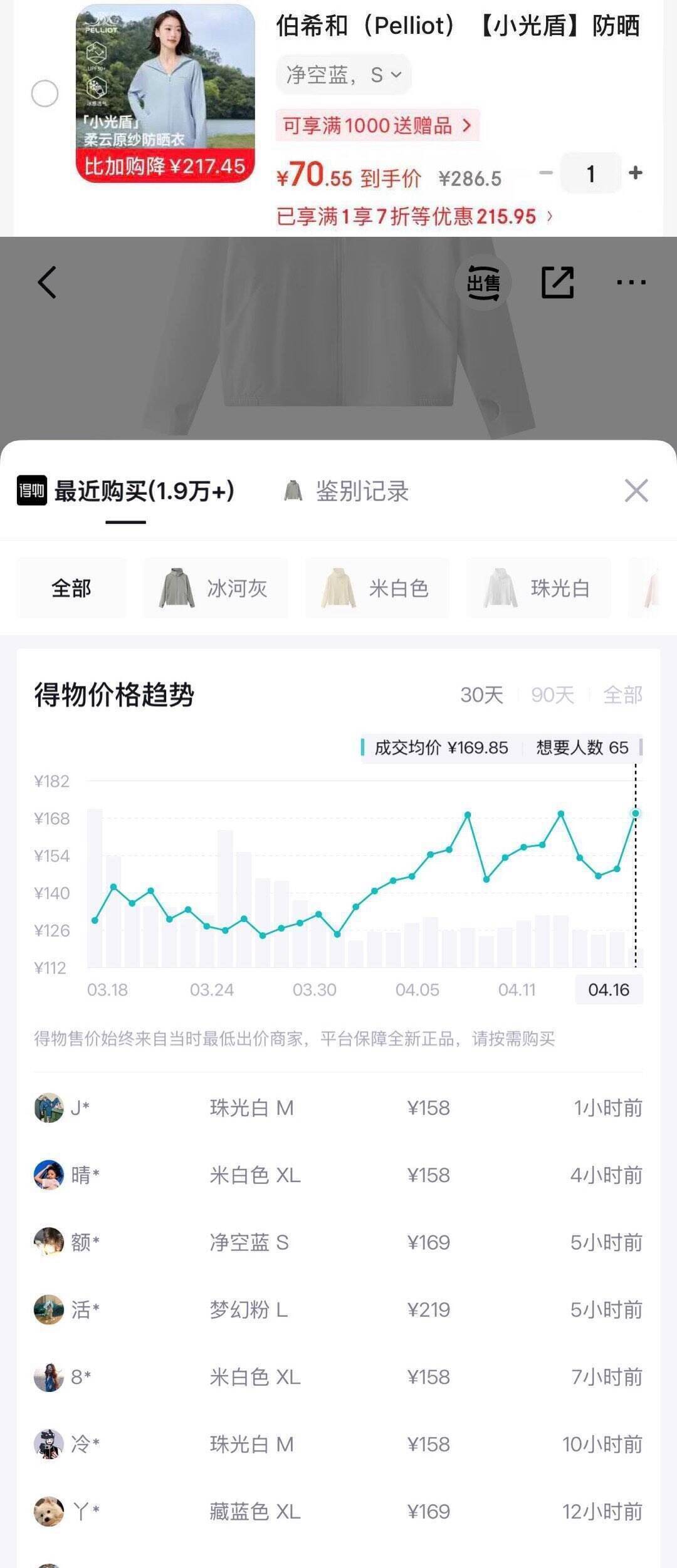Open the 净空蓝, S variant dropdown

pyautogui.click(x=344, y=75)
